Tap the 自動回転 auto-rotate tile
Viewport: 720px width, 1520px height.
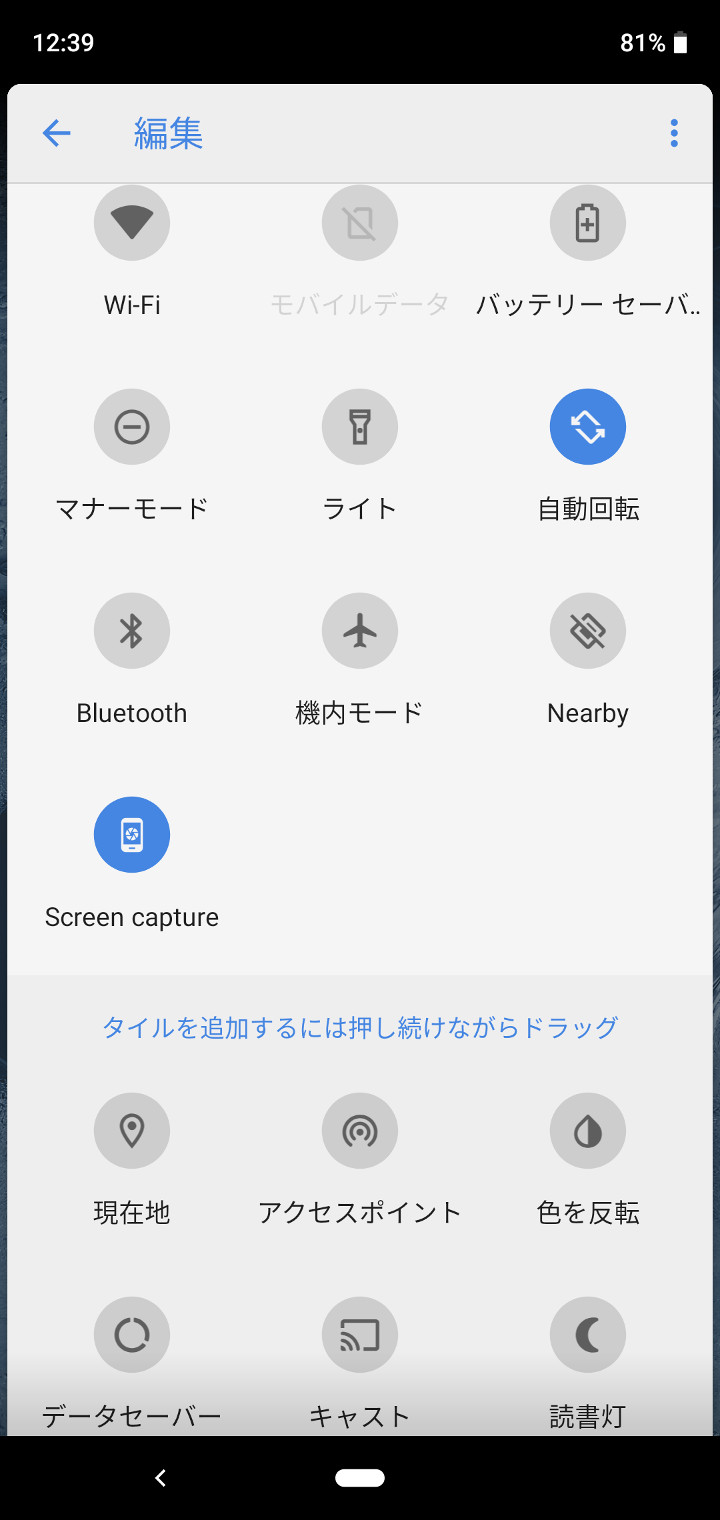[588, 428]
